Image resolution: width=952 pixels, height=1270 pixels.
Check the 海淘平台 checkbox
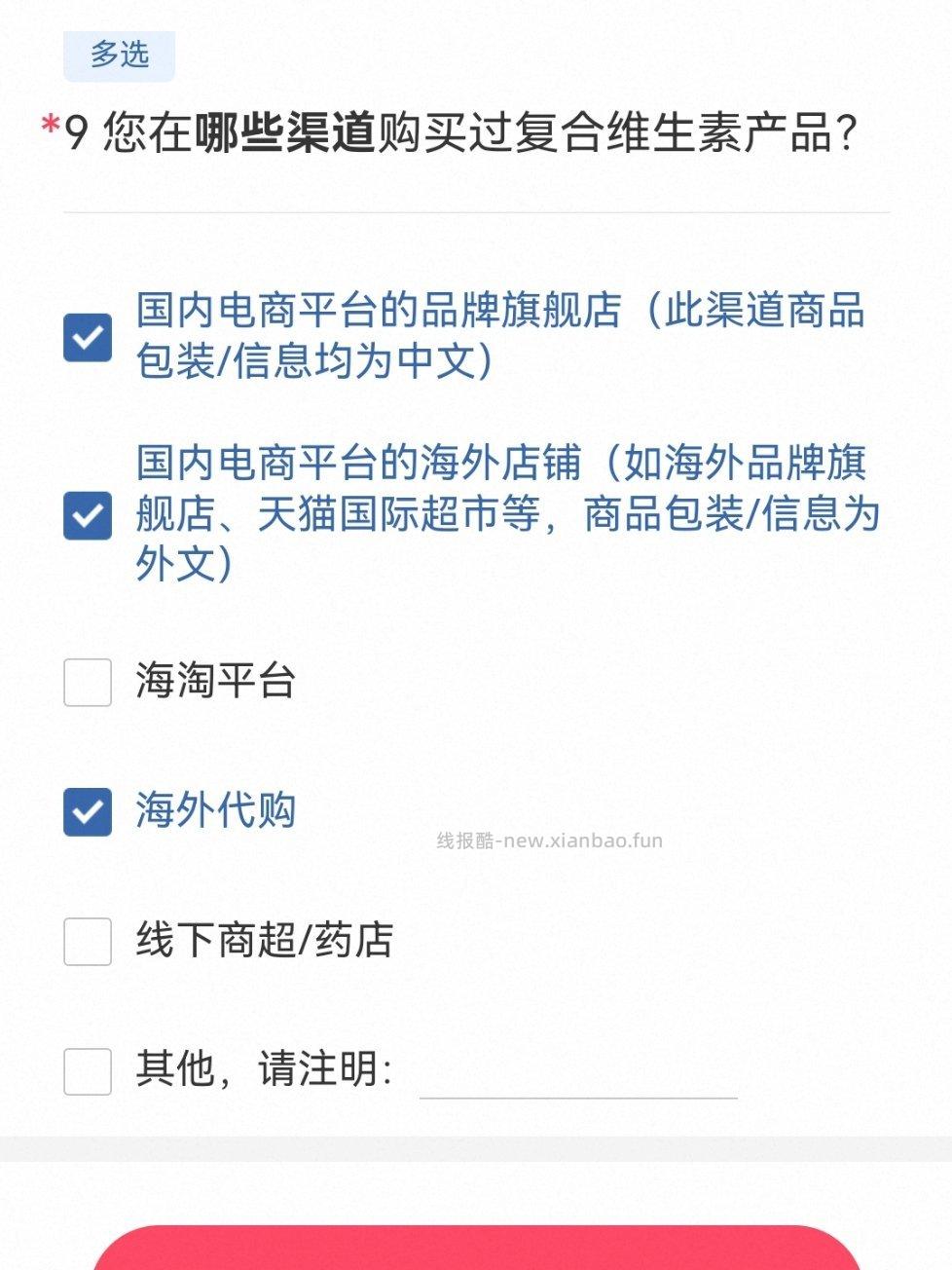(x=87, y=683)
